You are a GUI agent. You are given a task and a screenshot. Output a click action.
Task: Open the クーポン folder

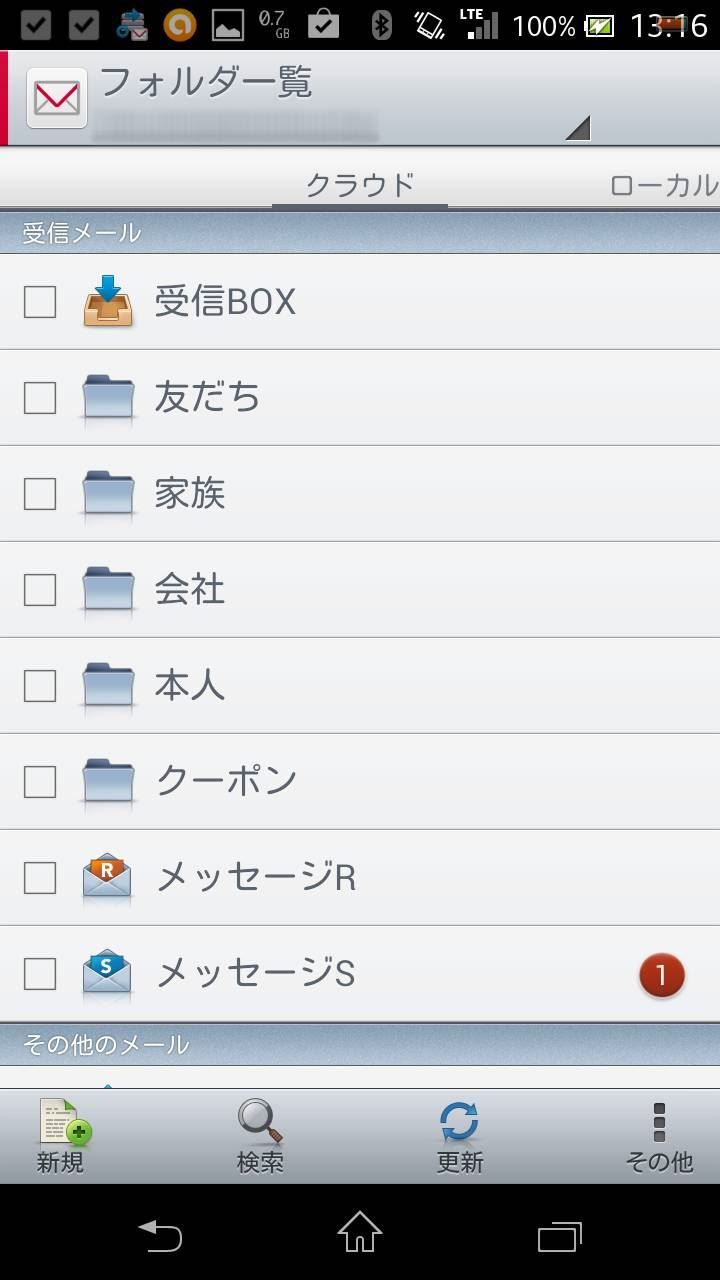point(360,782)
